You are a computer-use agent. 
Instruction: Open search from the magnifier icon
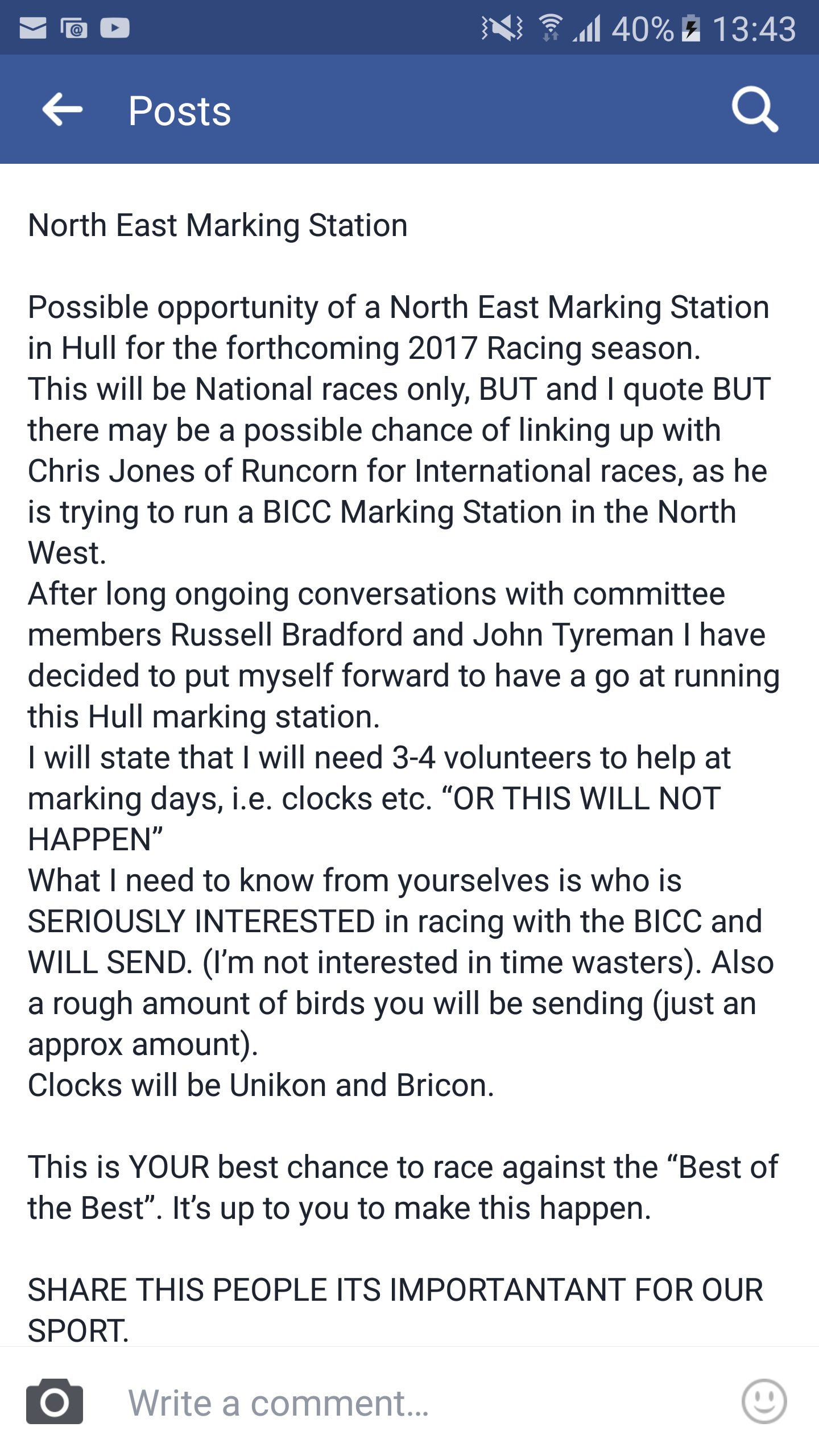(755, 109)
